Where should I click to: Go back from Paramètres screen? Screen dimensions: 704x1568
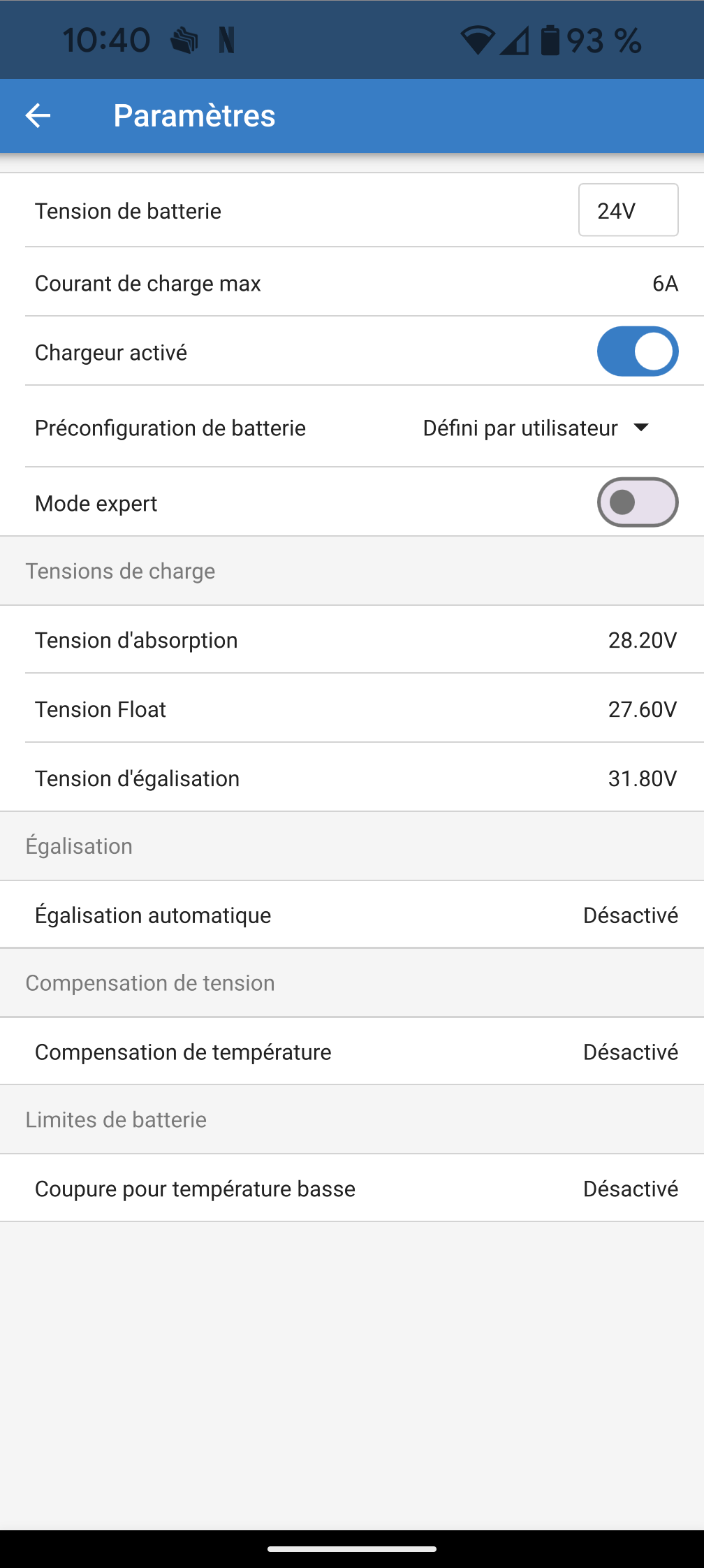coord(38,116)
